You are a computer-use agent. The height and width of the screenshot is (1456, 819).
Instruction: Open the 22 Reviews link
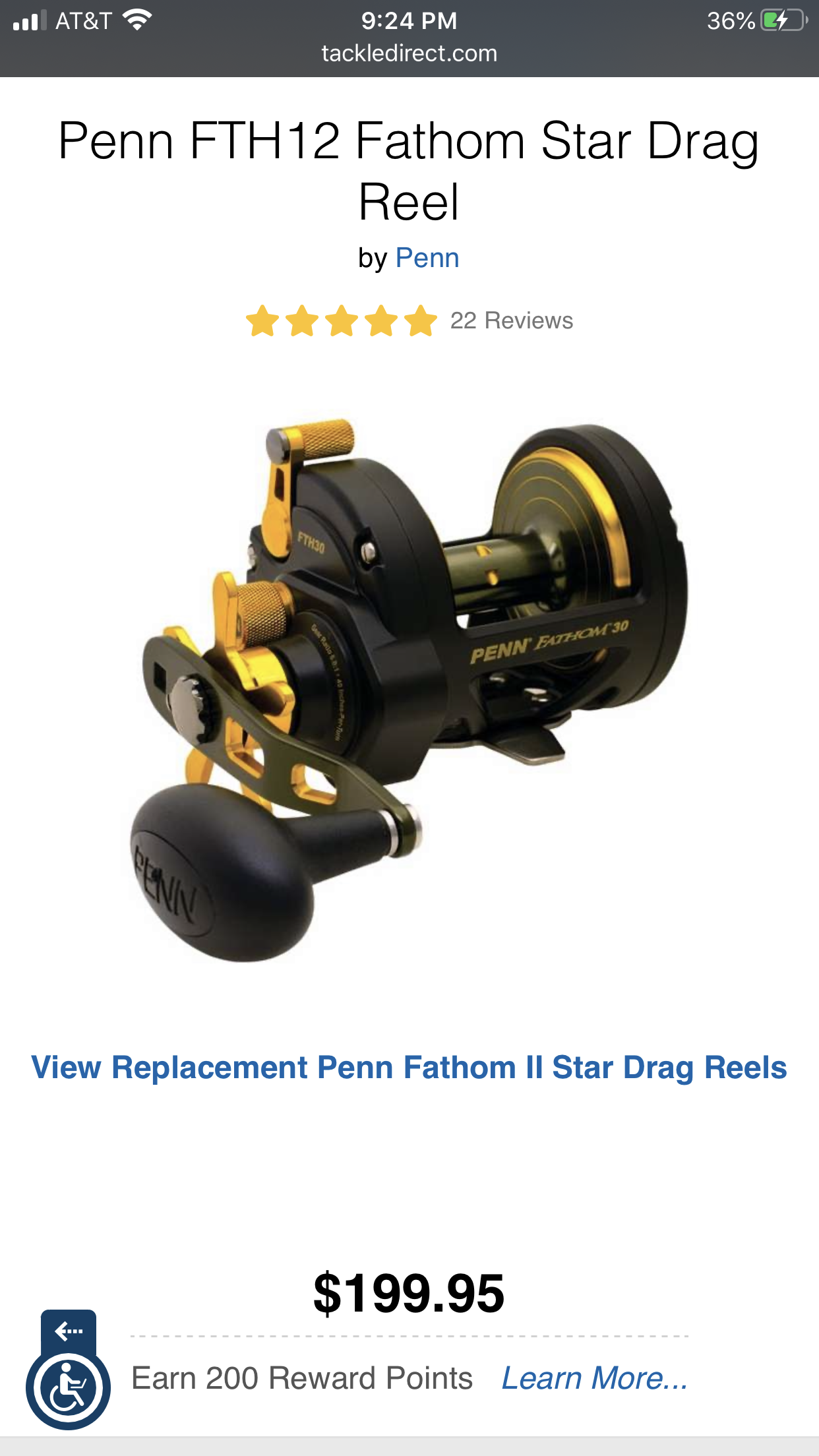click(x=511, y=320)
